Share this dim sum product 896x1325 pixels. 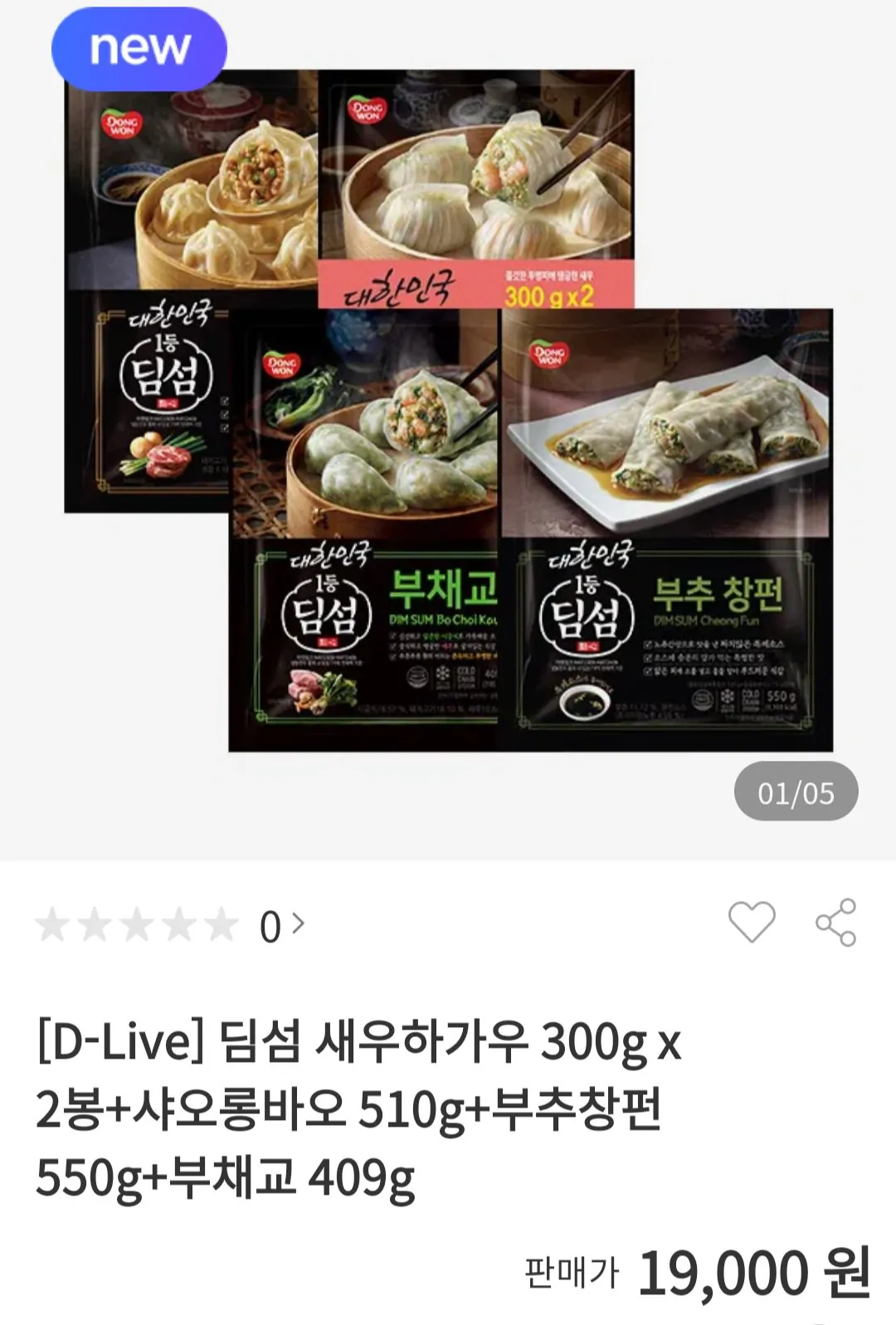(x=835, y=922)
